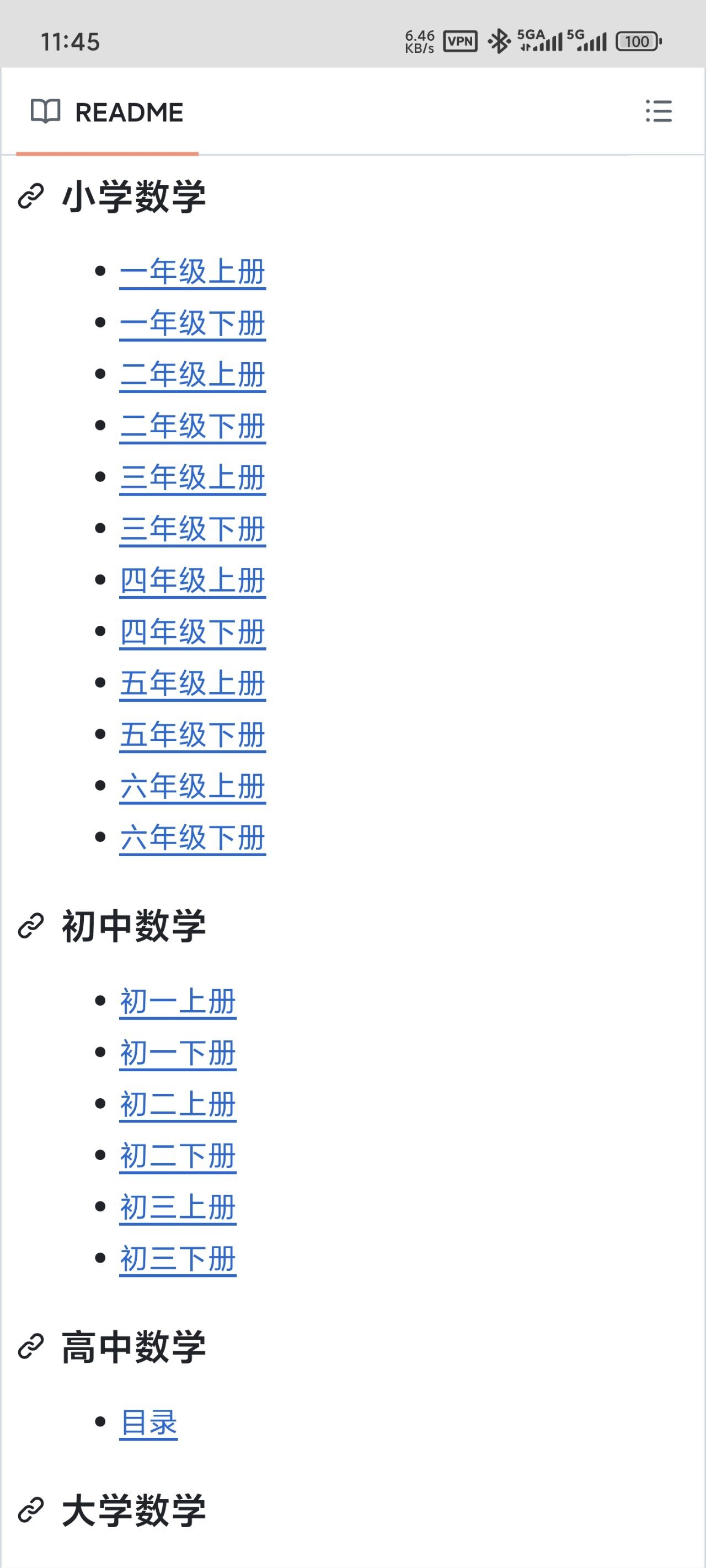
Task: Open the 目录 link under 高中数学
Action: point(148,1424)
